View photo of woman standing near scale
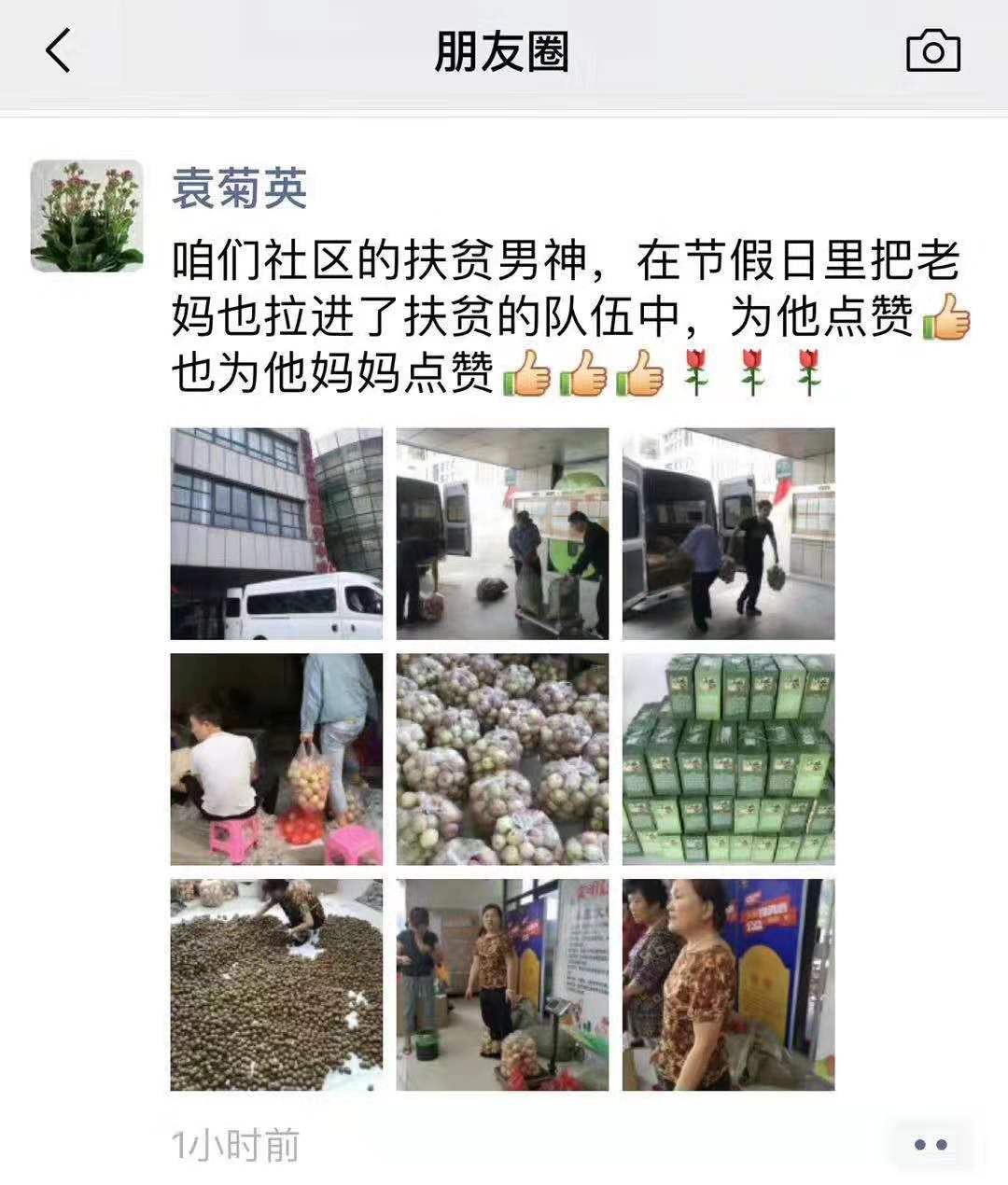The width and height of the screenshot is (1008, 1185). pos(502,985)
